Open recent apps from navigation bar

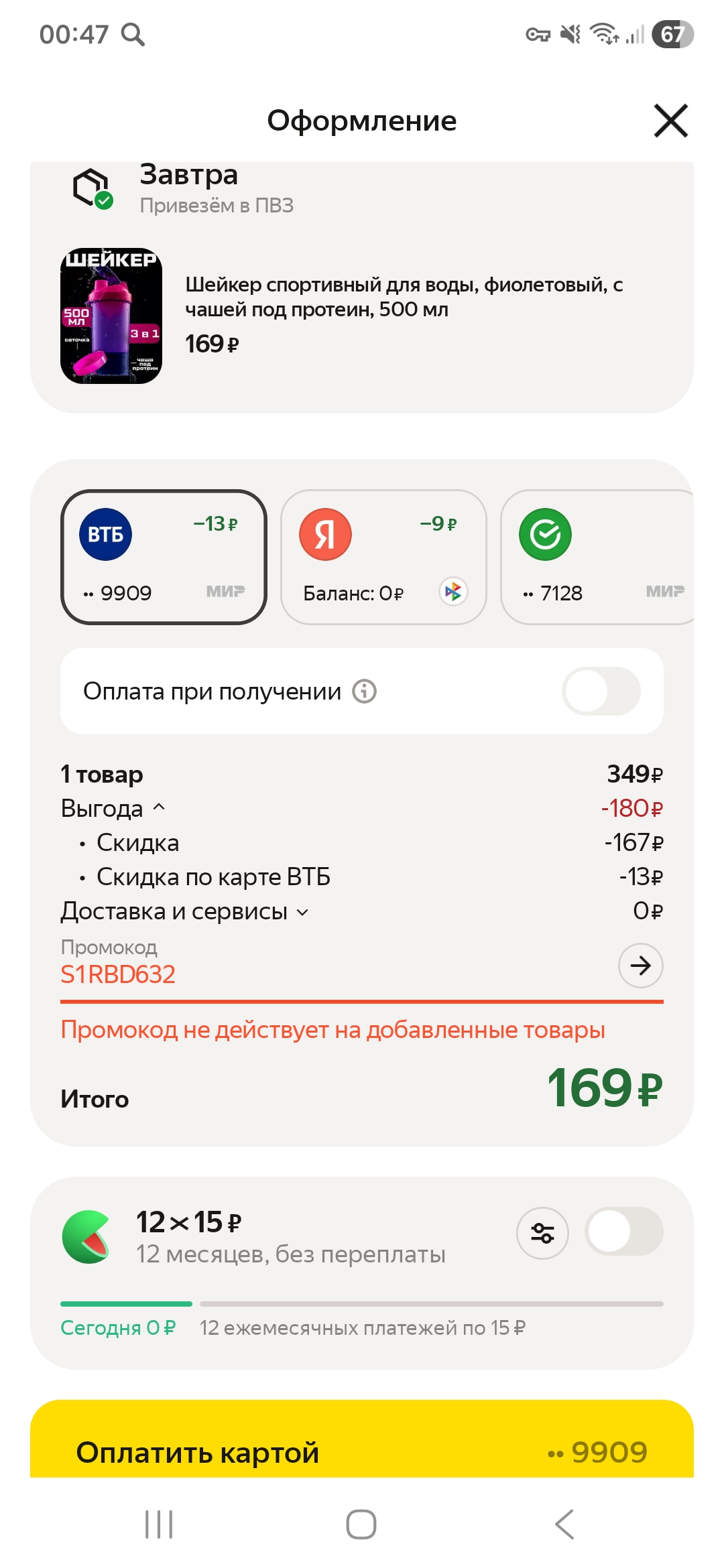coord(159,1524)
